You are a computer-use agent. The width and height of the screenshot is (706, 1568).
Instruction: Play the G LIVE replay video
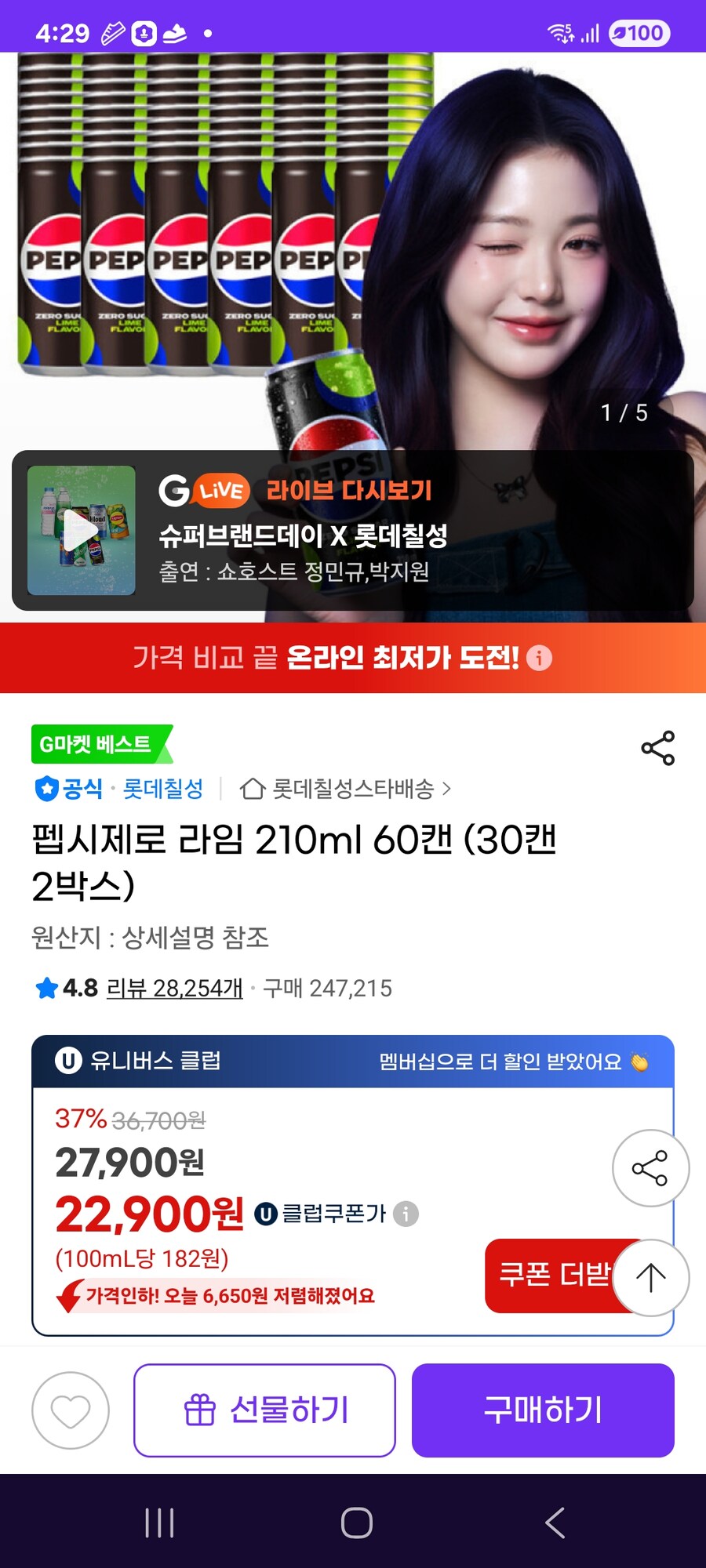coord(82,531)
